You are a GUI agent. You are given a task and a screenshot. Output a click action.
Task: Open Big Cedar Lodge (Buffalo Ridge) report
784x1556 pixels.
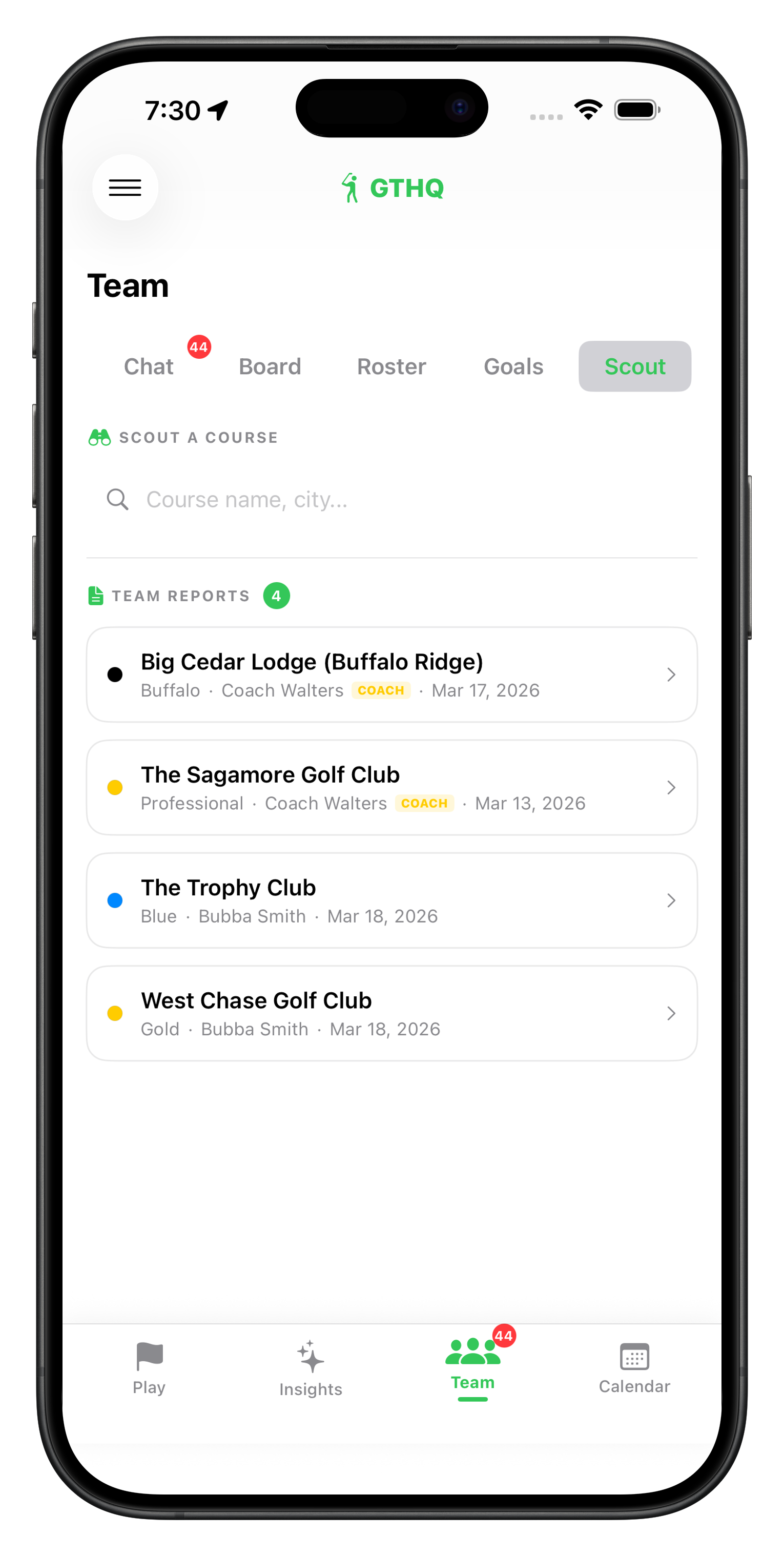(391, 674)
